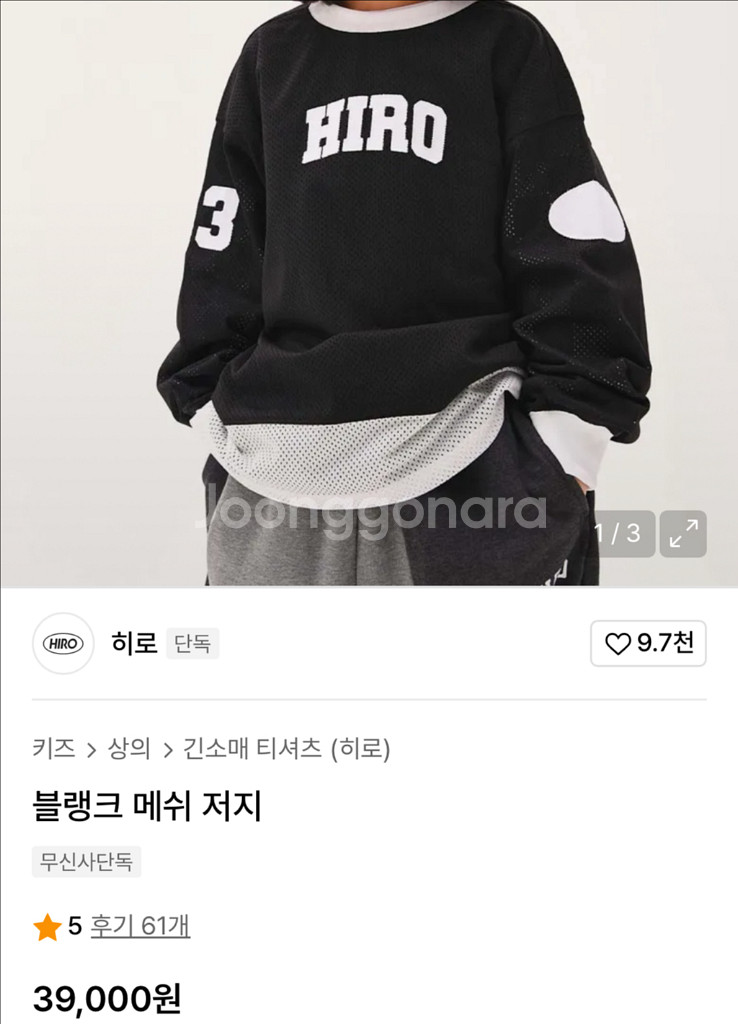Go to the 키즈 category

(53, 748)
